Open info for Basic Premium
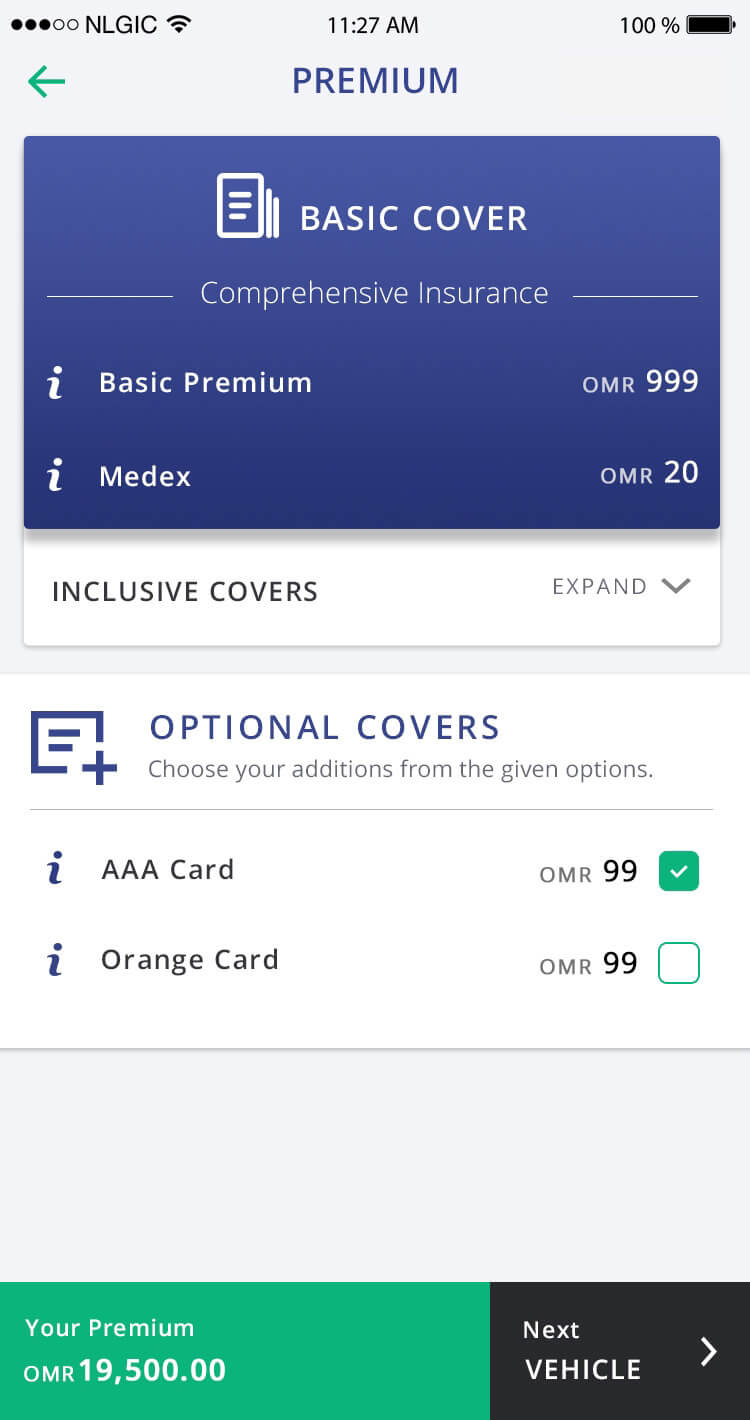Viewport: 750px width, 1420px height. 55,383
